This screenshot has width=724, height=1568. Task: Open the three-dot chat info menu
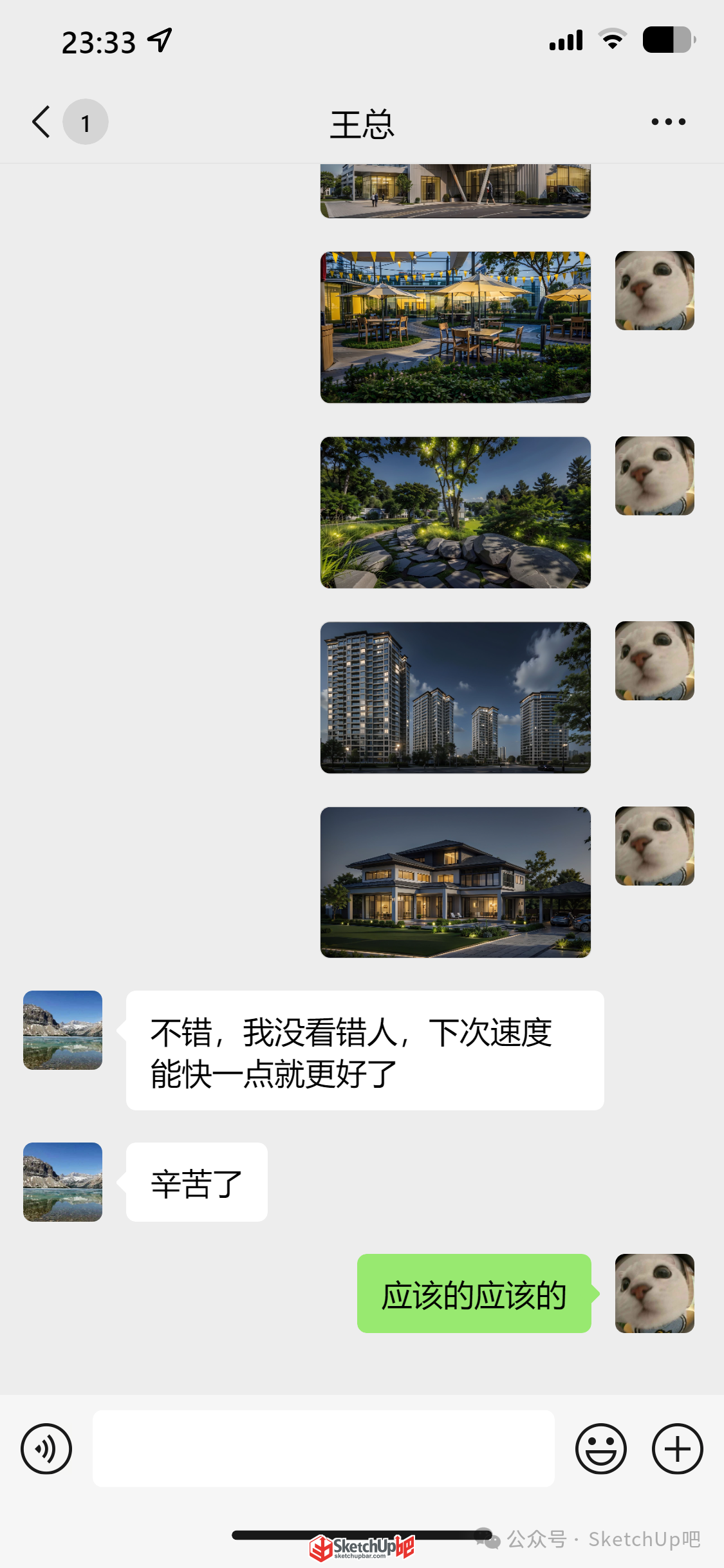coord(669,122)
